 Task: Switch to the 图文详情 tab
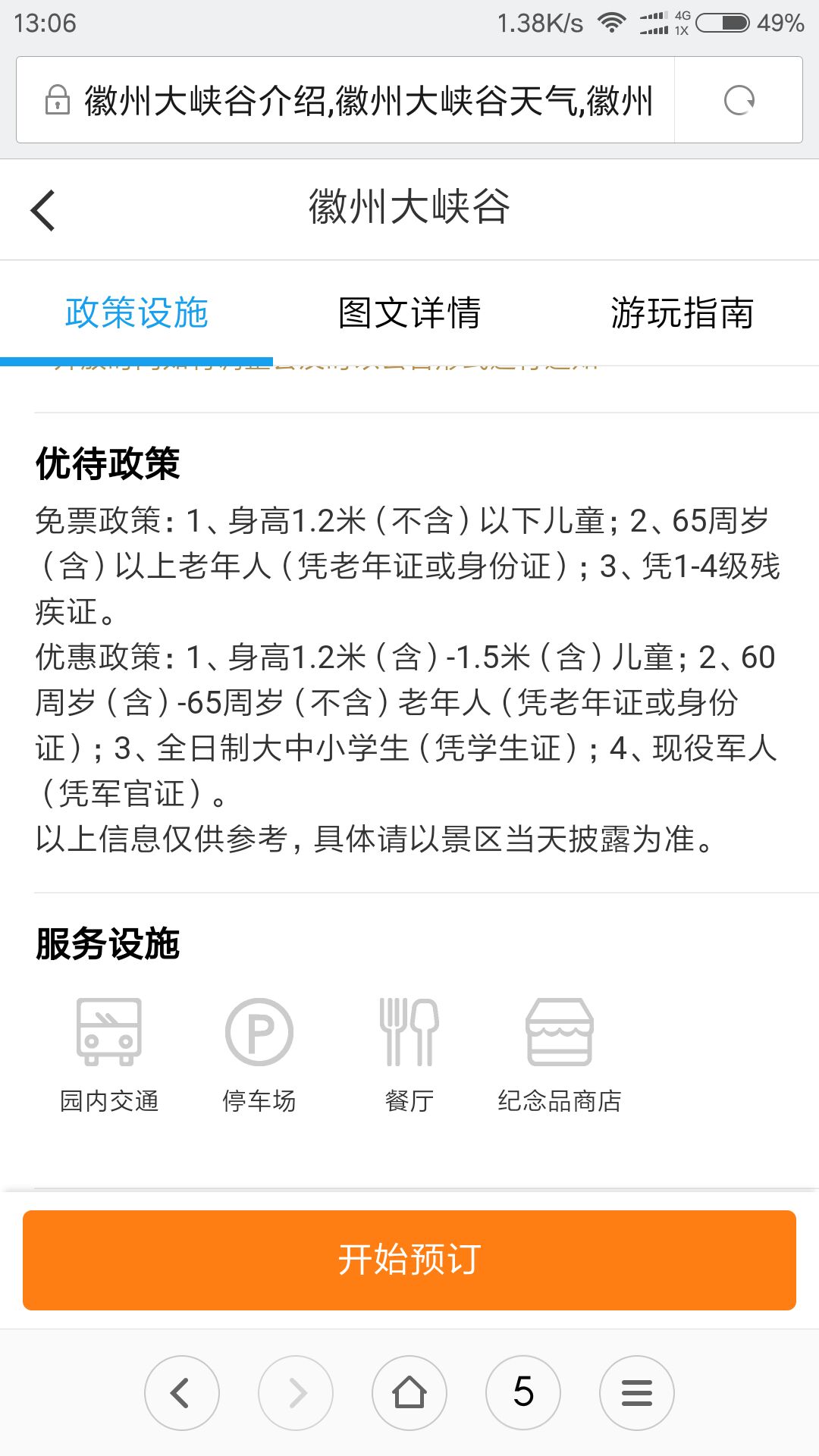[x=409, y=312]
